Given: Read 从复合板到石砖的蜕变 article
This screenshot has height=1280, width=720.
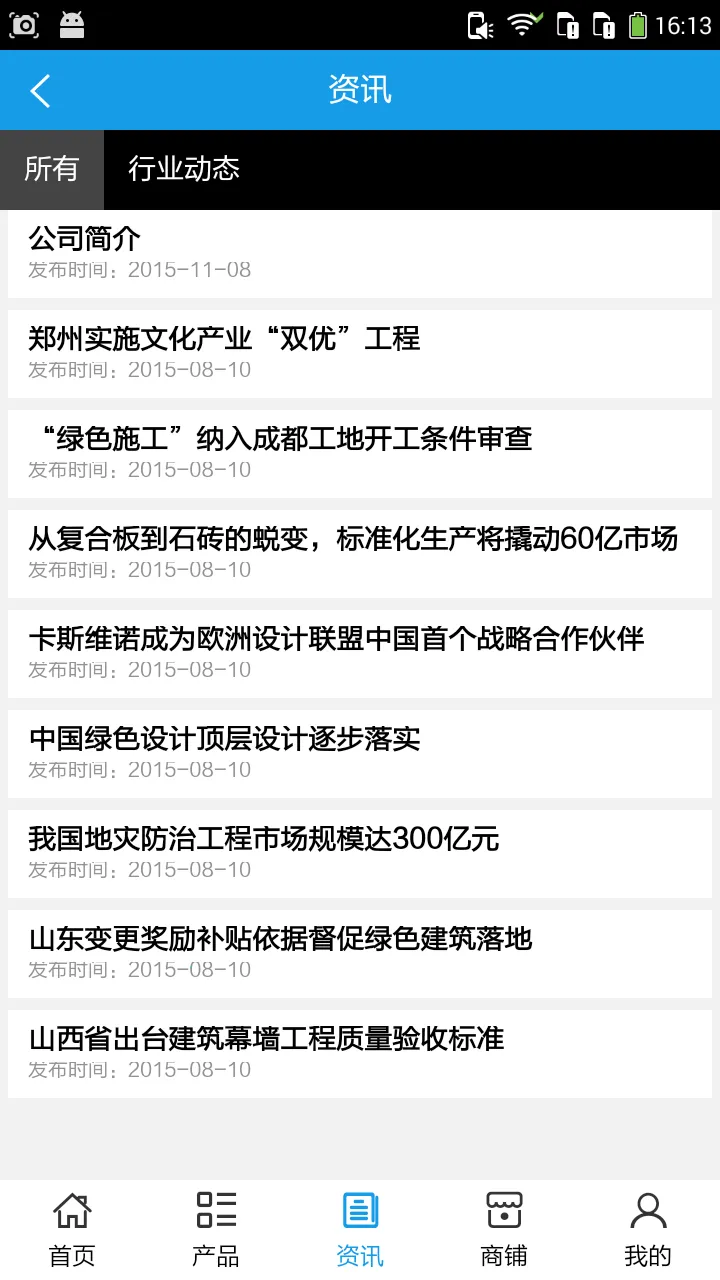Looking at the screenshot, I should (360, 552).
